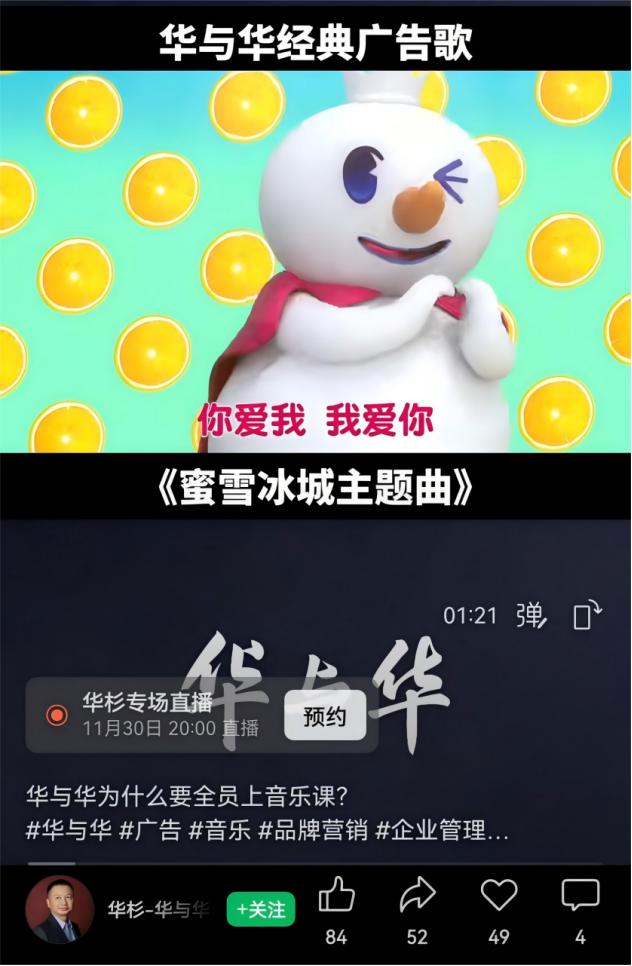Viewport: 632px width, 966px height.
Task: Favorite the video with the heart icon
Action: coord(499,895)
